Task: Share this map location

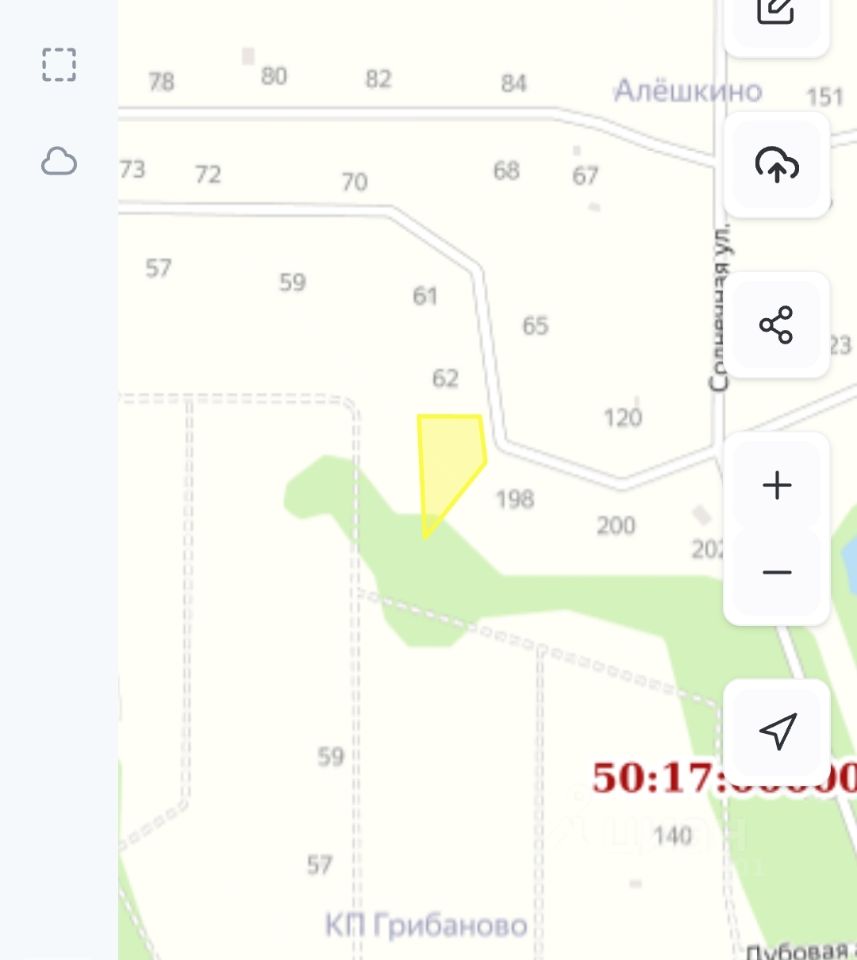Action: click(776, 325)
